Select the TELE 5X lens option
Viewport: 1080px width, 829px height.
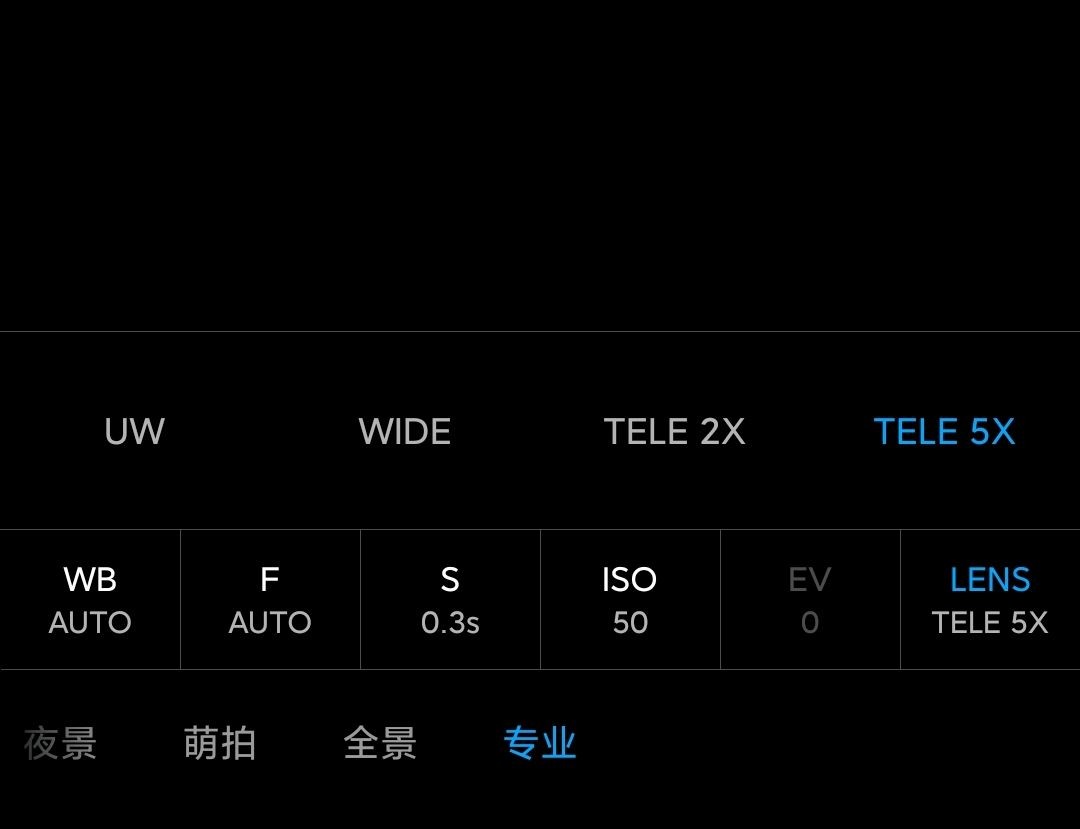[944, 432]
